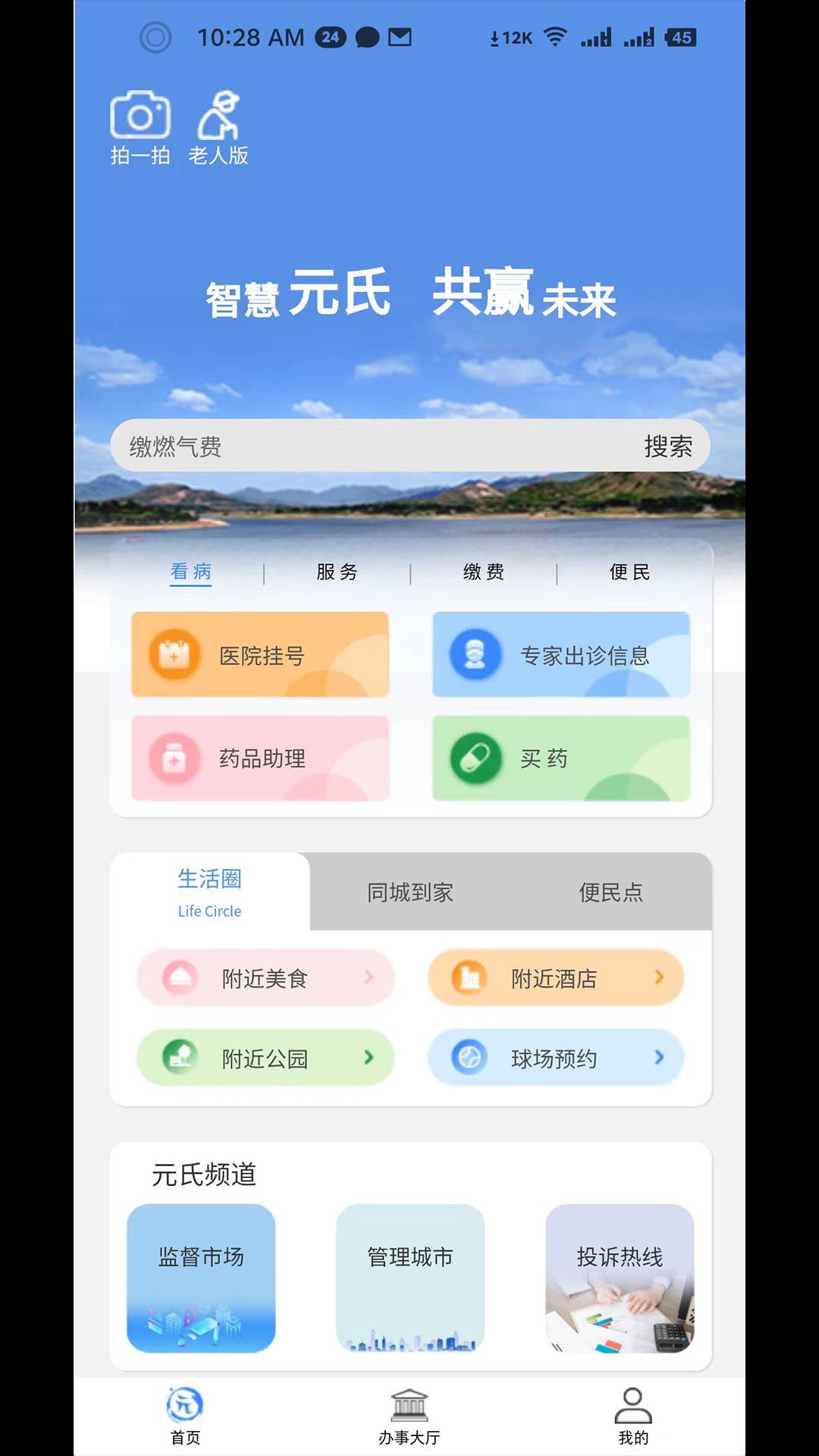Viewport: 819px width, 1456px height.
Task: Open the 拍一拍 camera icon
Action: coord(141,115)
